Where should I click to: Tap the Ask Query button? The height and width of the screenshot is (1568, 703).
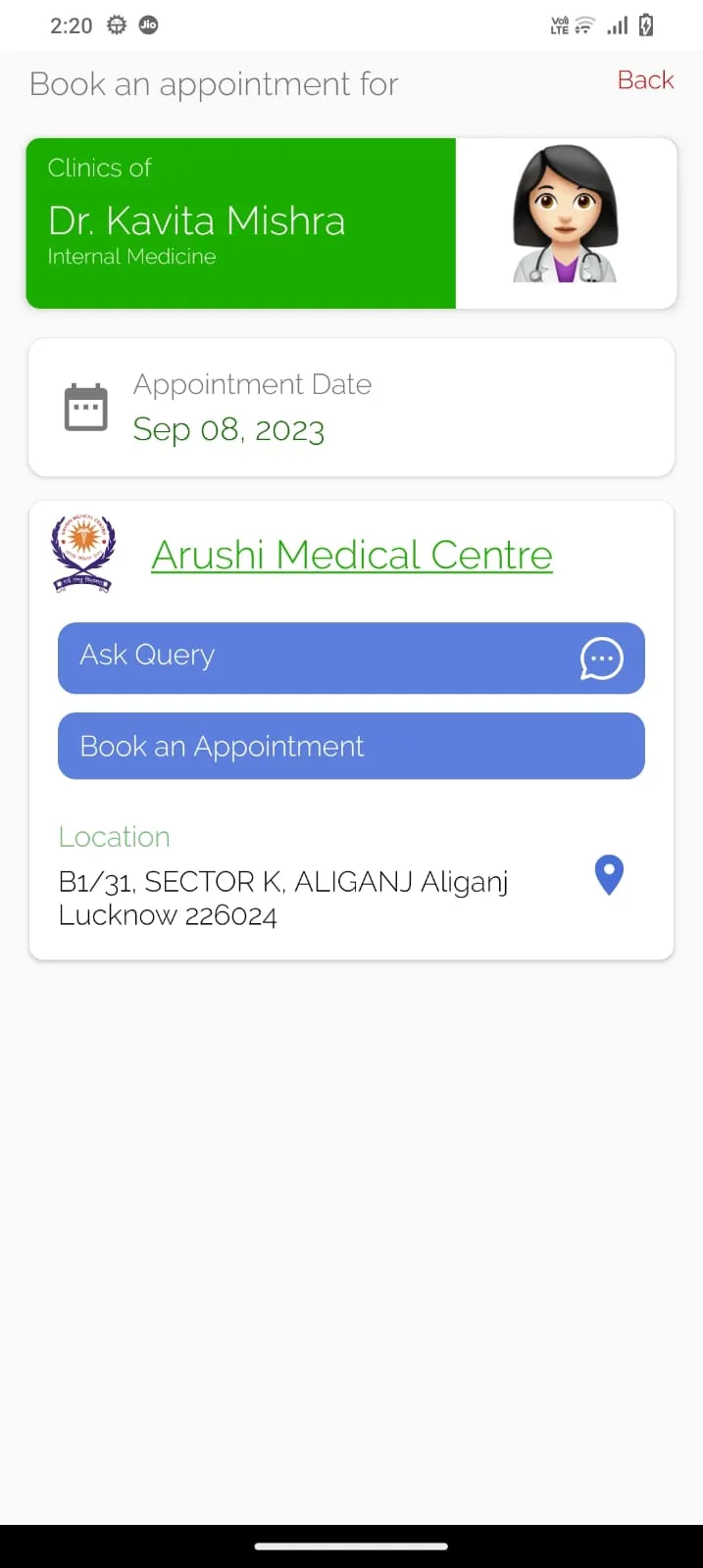(x=351, y=658)
